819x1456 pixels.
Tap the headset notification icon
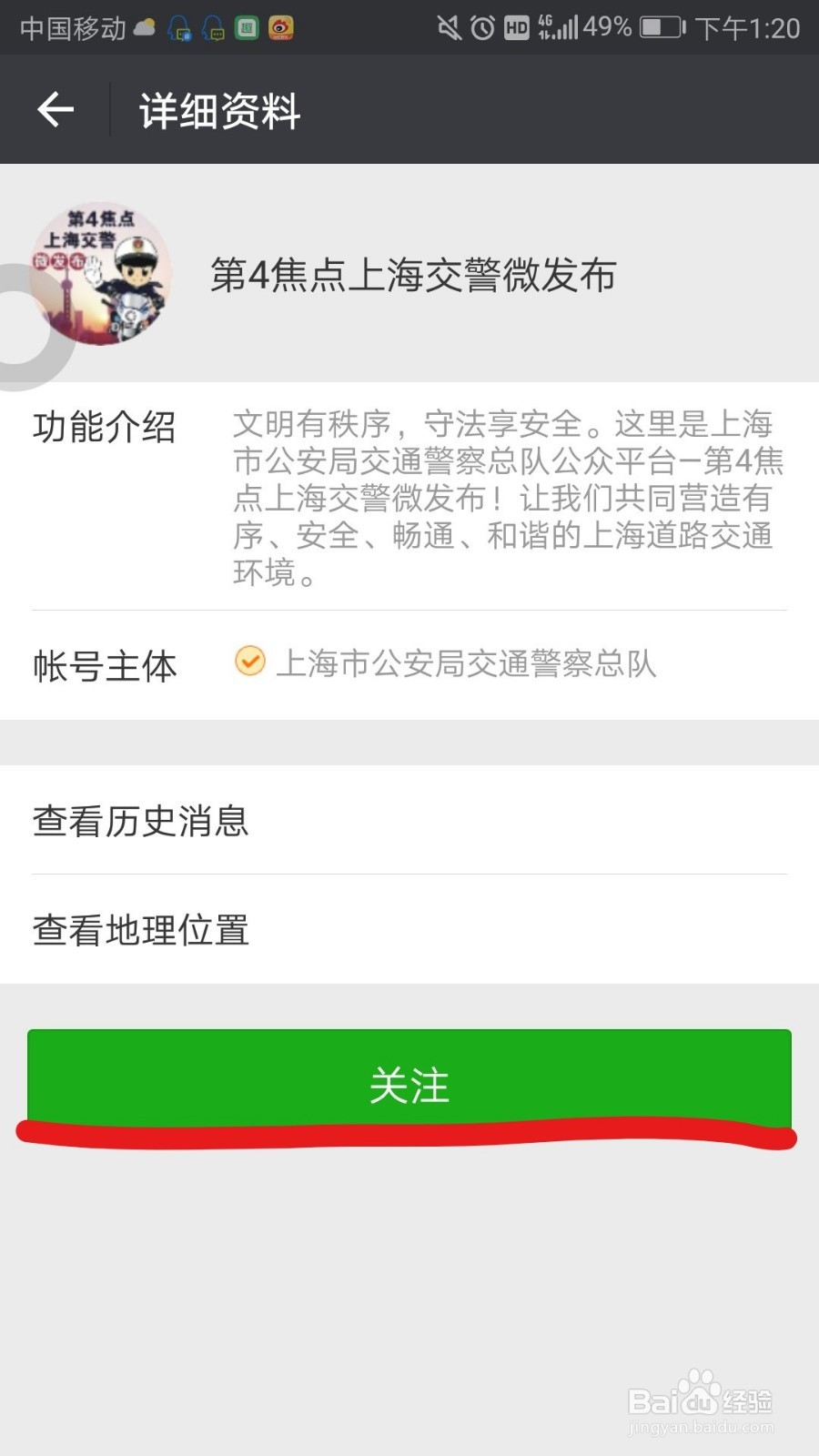click(x=178, y=28)
